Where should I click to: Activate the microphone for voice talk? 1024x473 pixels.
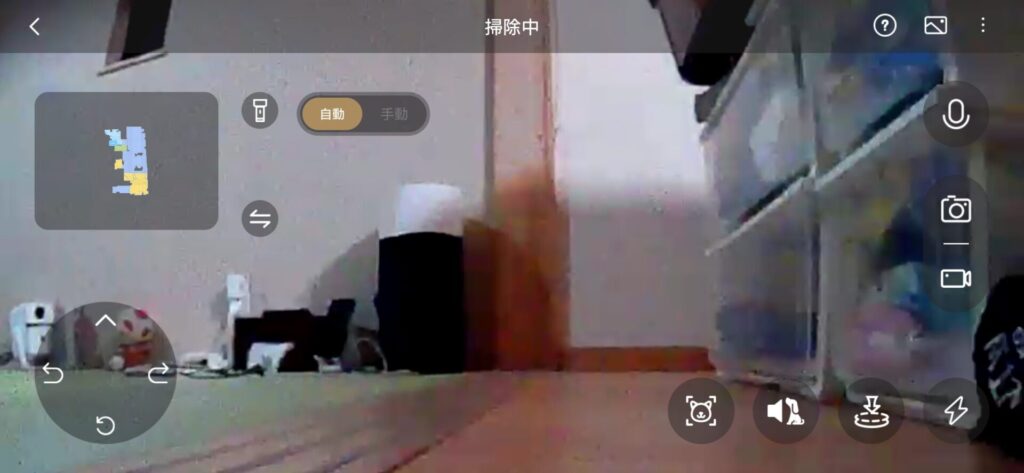click(x=956, y=115)
